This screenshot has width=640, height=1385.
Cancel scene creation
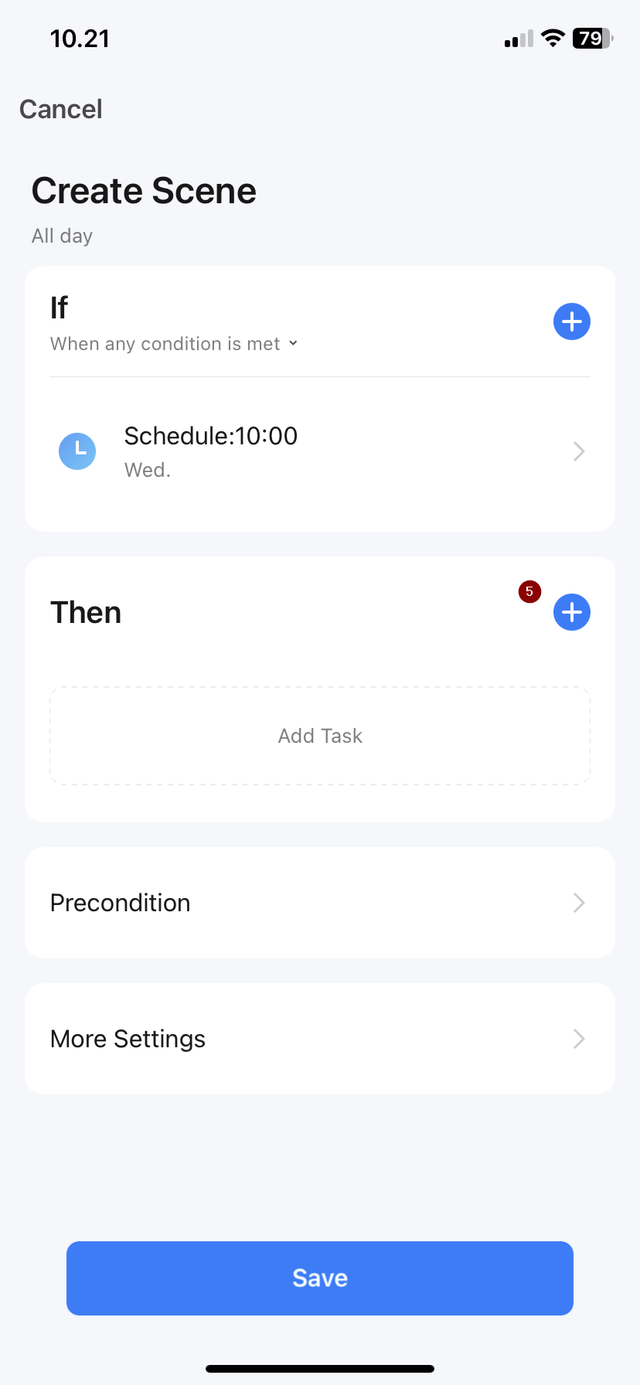click(61, 109)
